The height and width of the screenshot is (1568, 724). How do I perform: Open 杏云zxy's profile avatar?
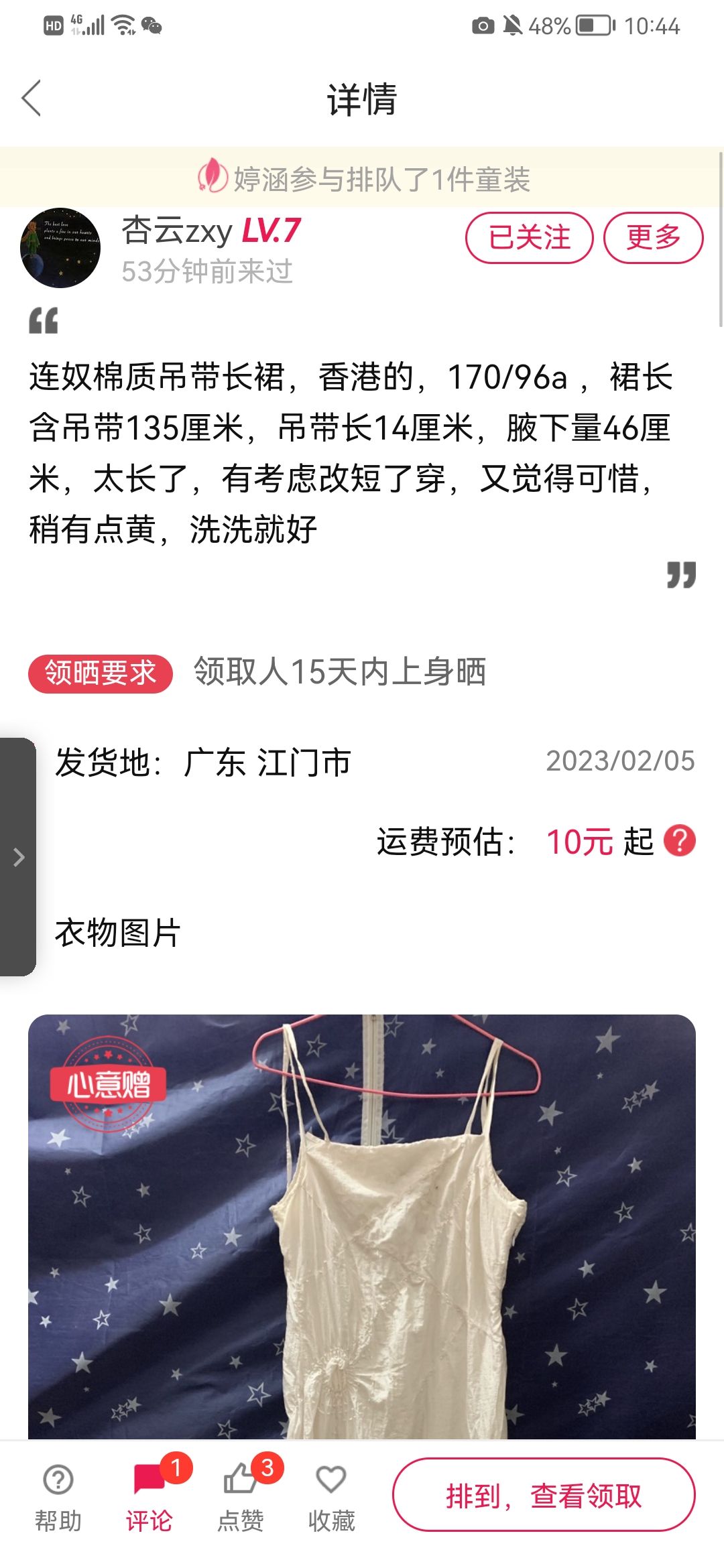coord(60,248)
